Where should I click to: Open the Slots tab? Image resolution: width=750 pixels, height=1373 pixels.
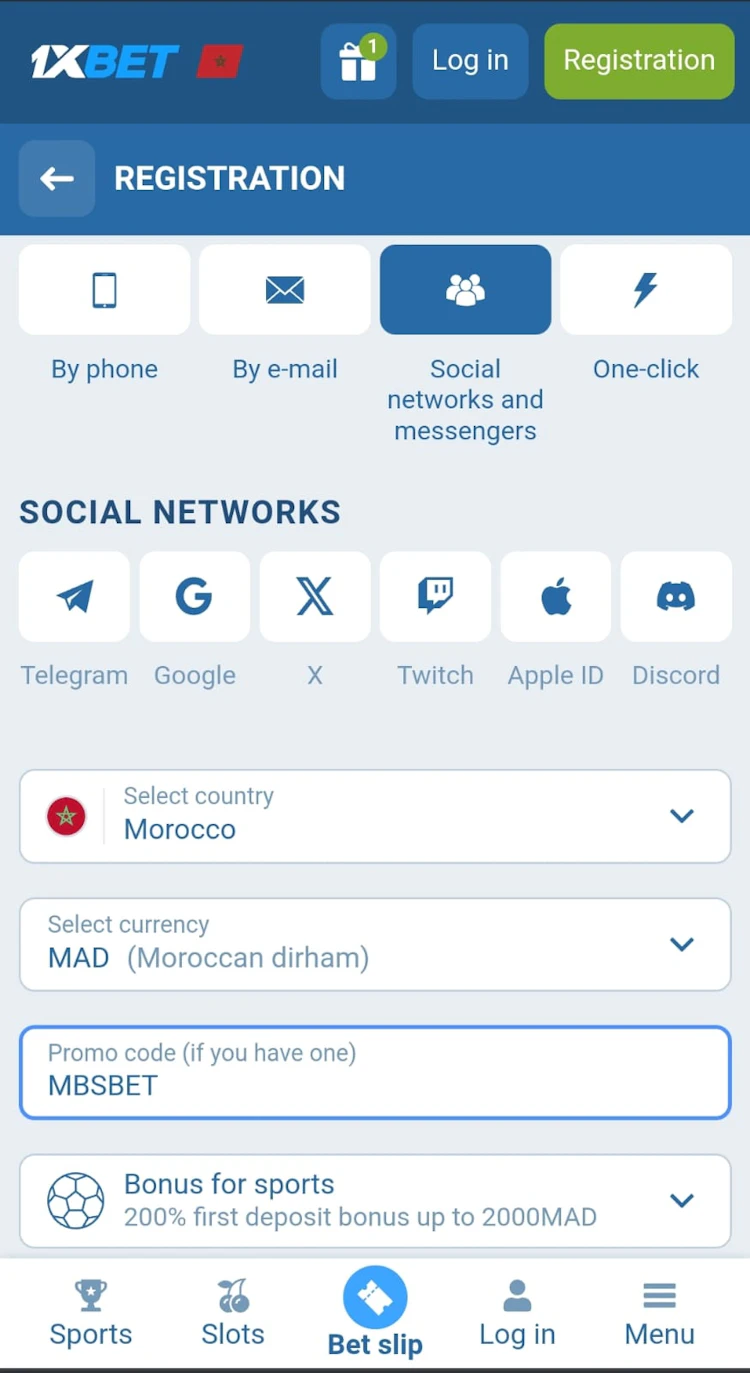pyautogui.click(x=233, y=1312)
